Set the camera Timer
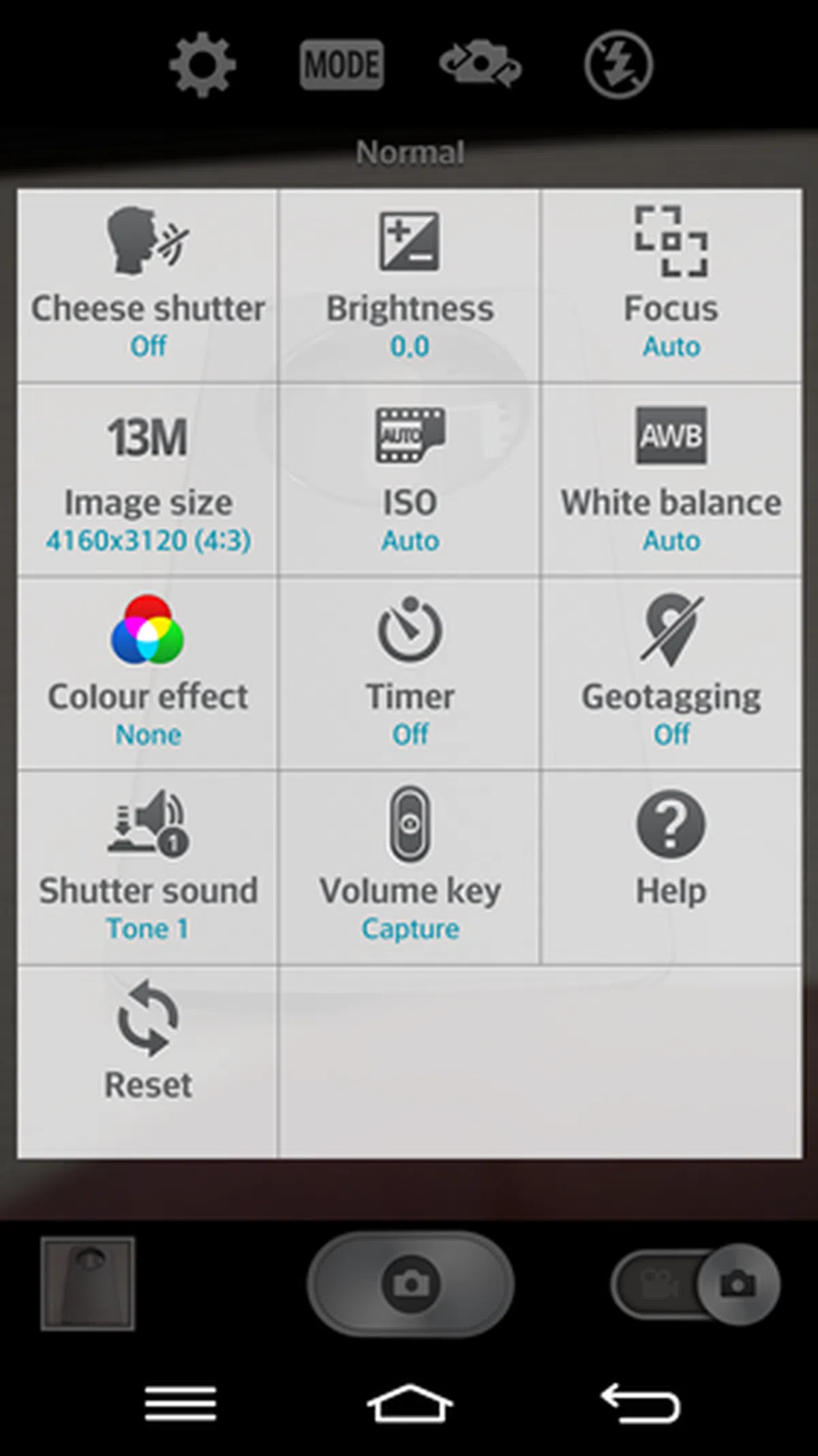 pyautogui.click(x=410, y=674)
